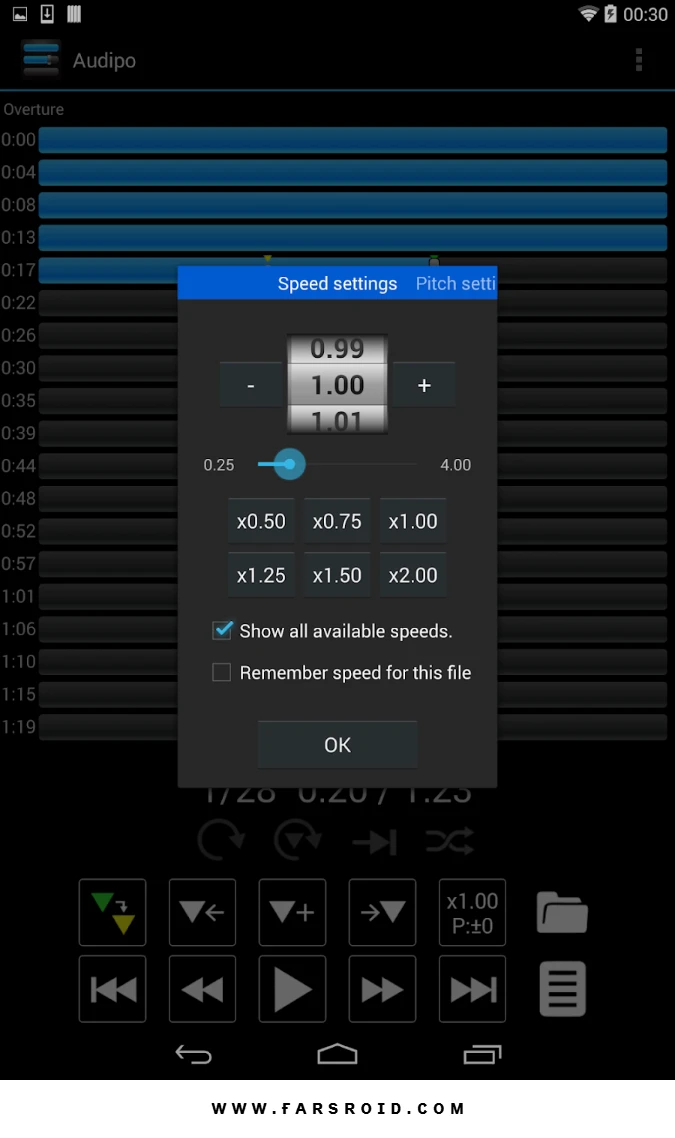
Task: Set speed to x1.25
Action: tap(261, 575)
